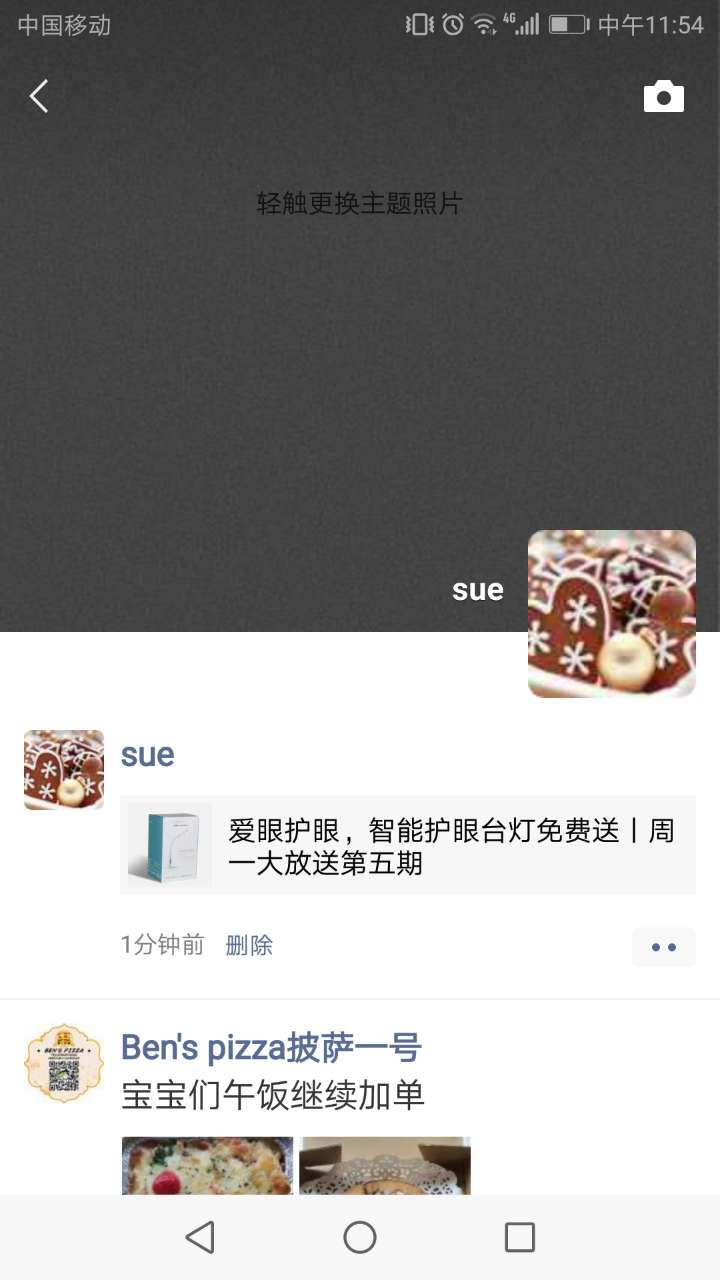This screenshot has height=1280, width=720.
Task: Open Ben's pizza披萨一号 avatar
Action: click(x=64, y=1063)
